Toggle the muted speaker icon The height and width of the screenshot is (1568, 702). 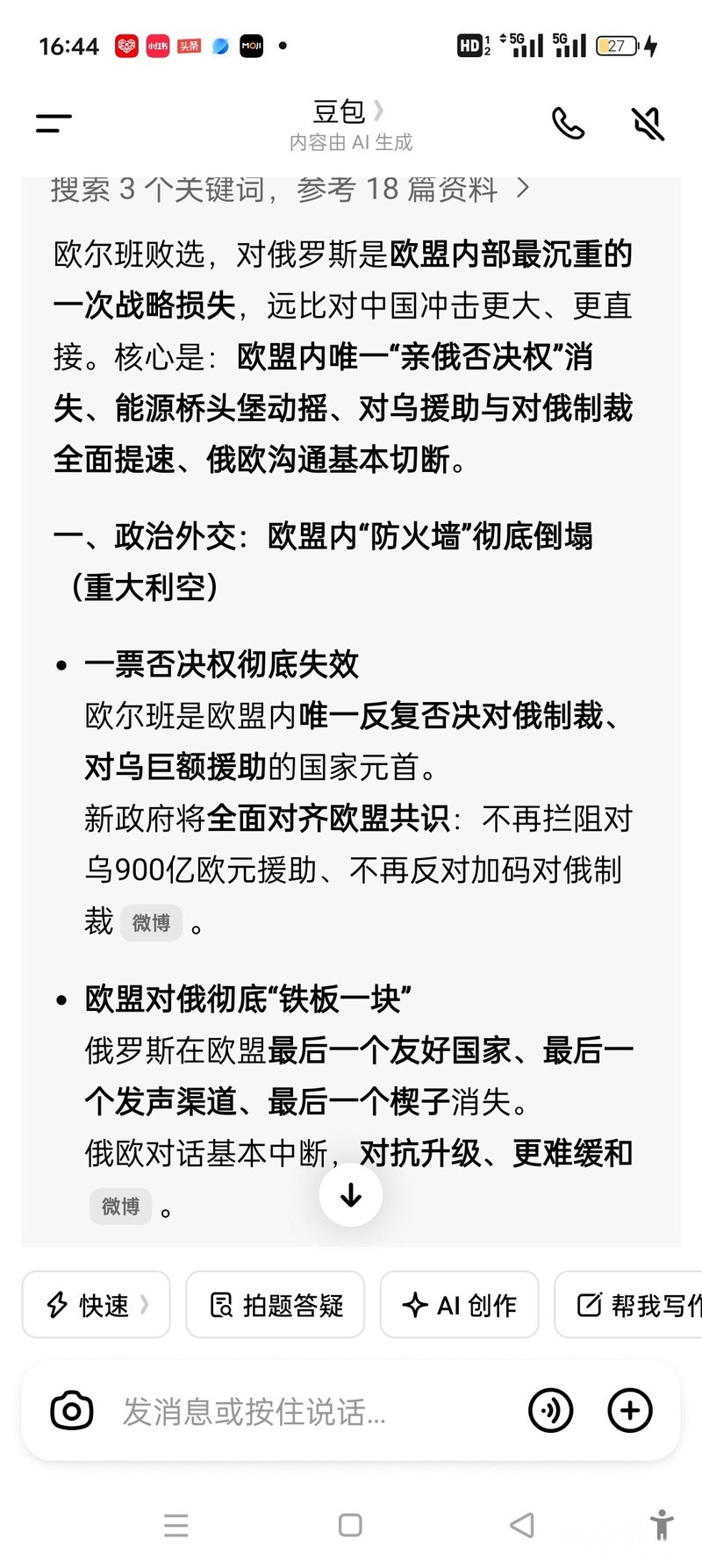click(648, 124)
